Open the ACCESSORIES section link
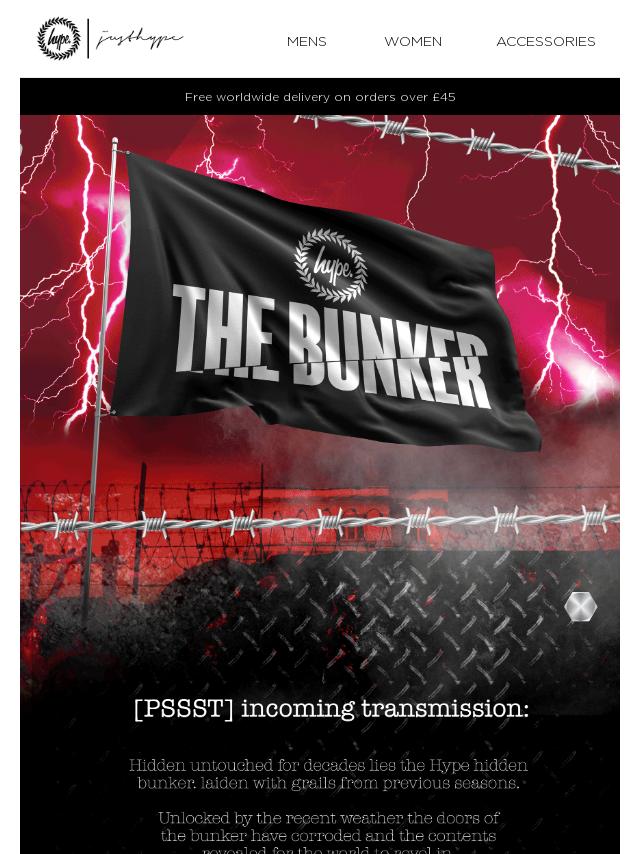Screen dimensions: 640x854 545,42
